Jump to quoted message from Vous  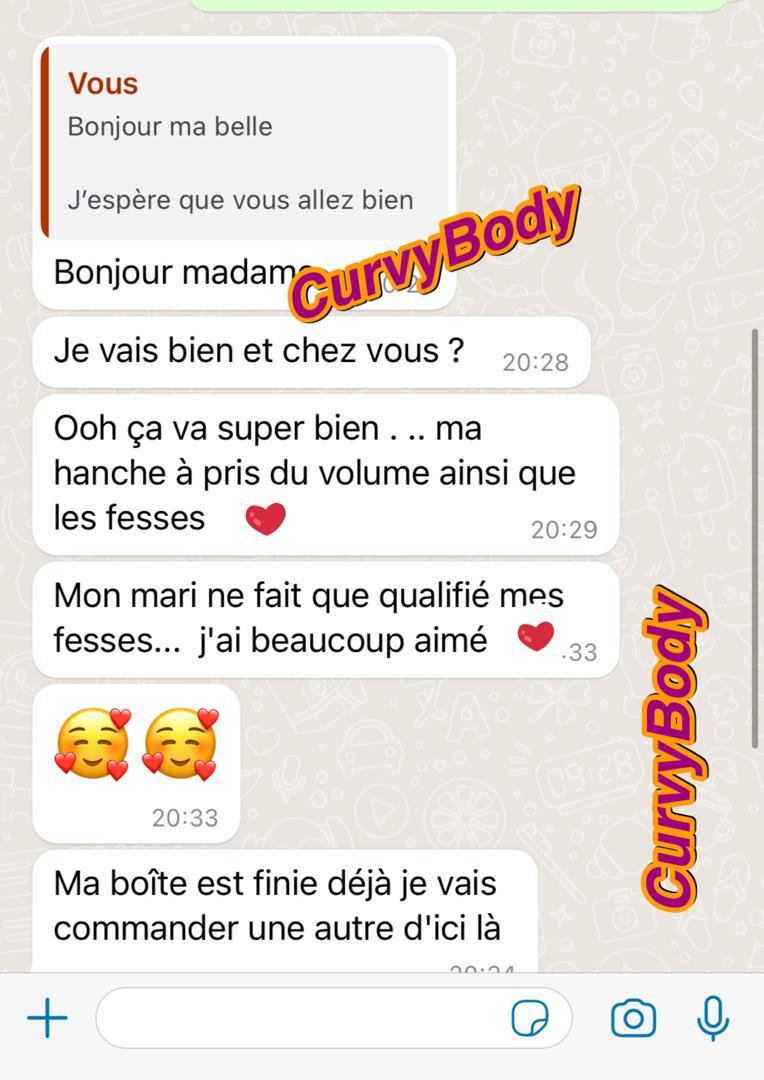[245, 141]
